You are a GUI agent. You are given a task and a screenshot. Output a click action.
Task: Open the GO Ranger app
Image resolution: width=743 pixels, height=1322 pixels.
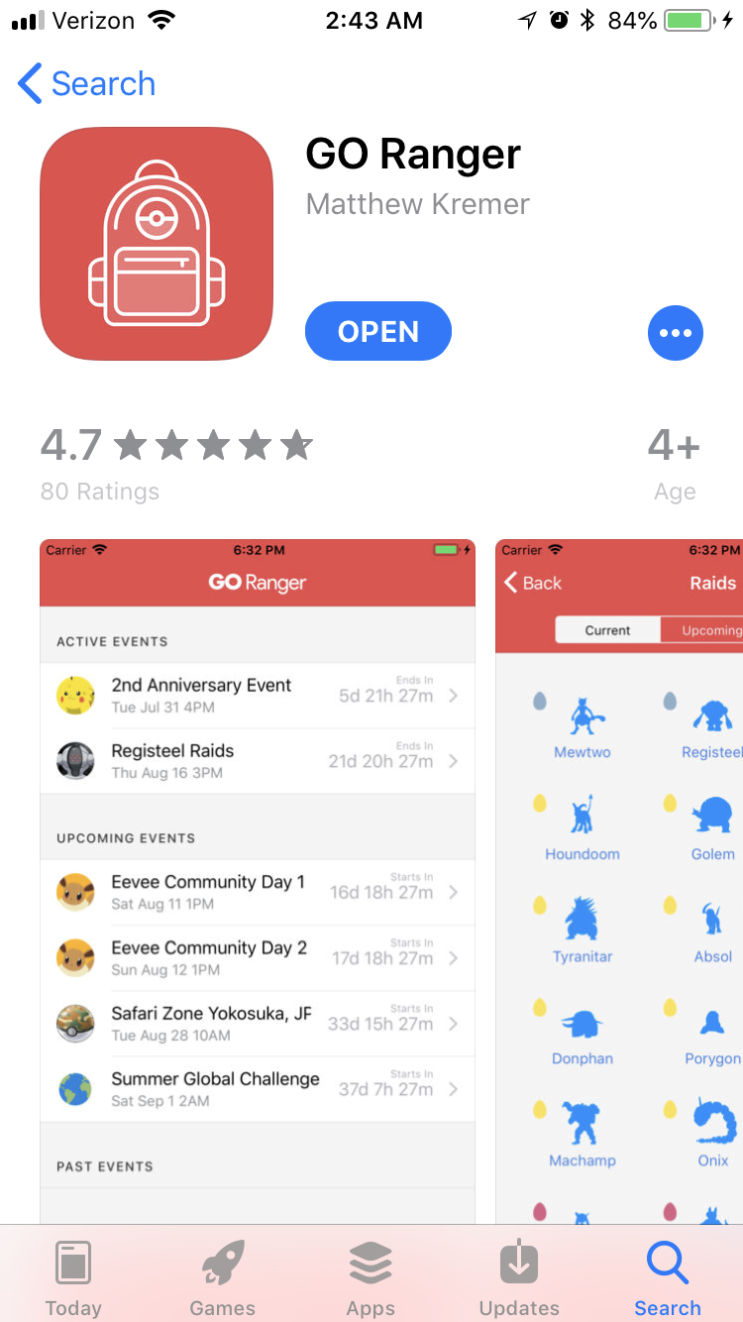[378, 332]
